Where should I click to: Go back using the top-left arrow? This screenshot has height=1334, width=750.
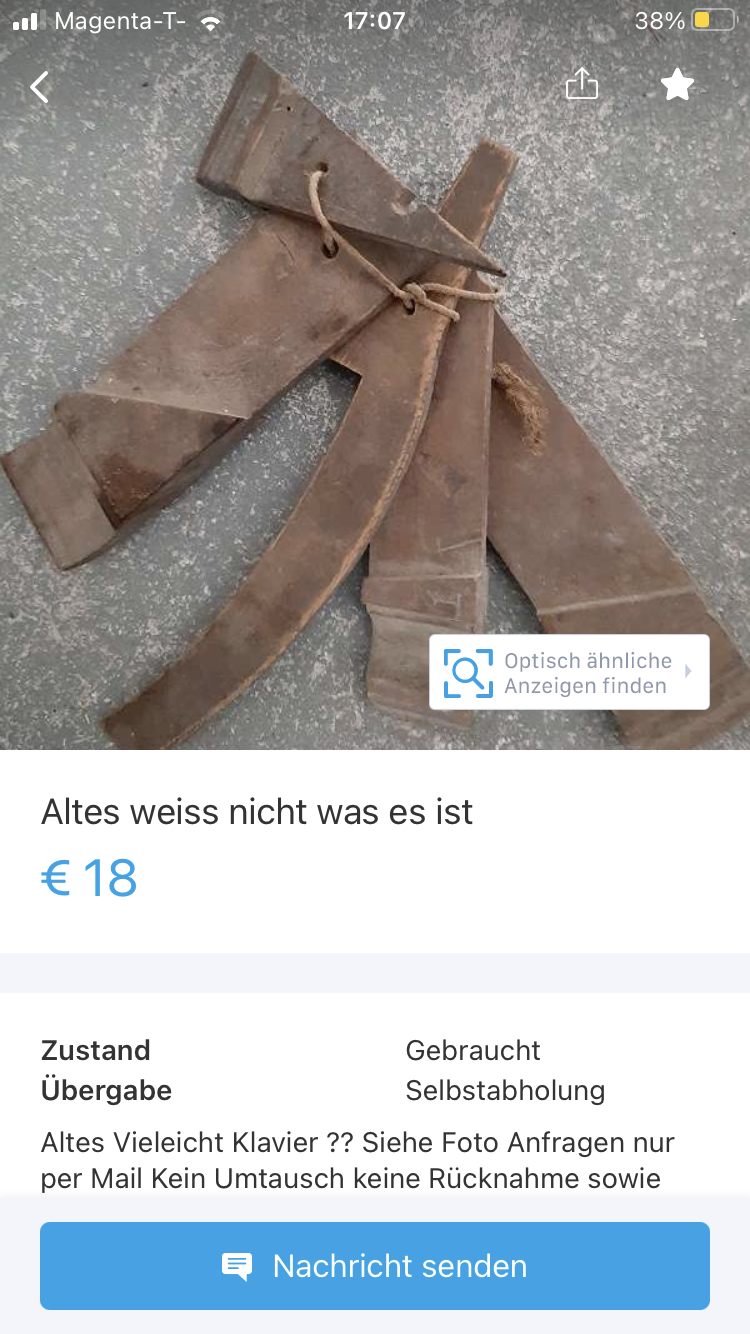pyautogui.click(x=40, y=87)
